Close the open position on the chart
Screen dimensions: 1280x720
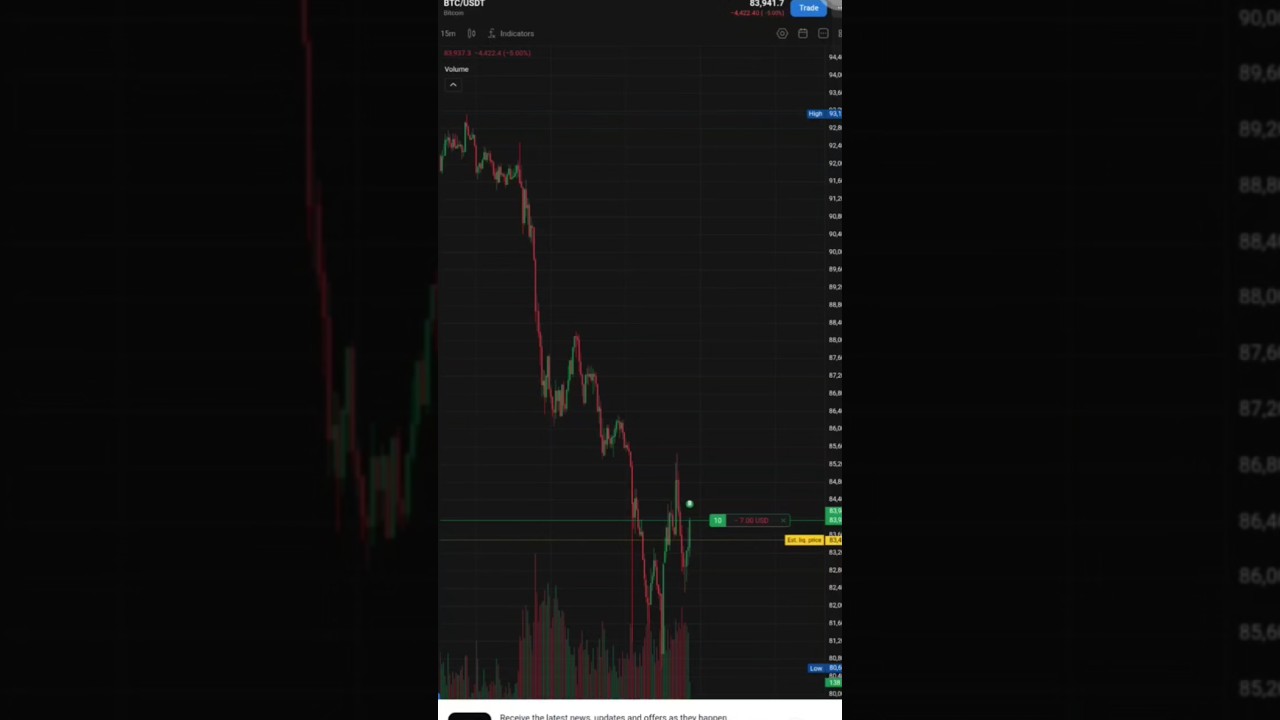[784, 521]
